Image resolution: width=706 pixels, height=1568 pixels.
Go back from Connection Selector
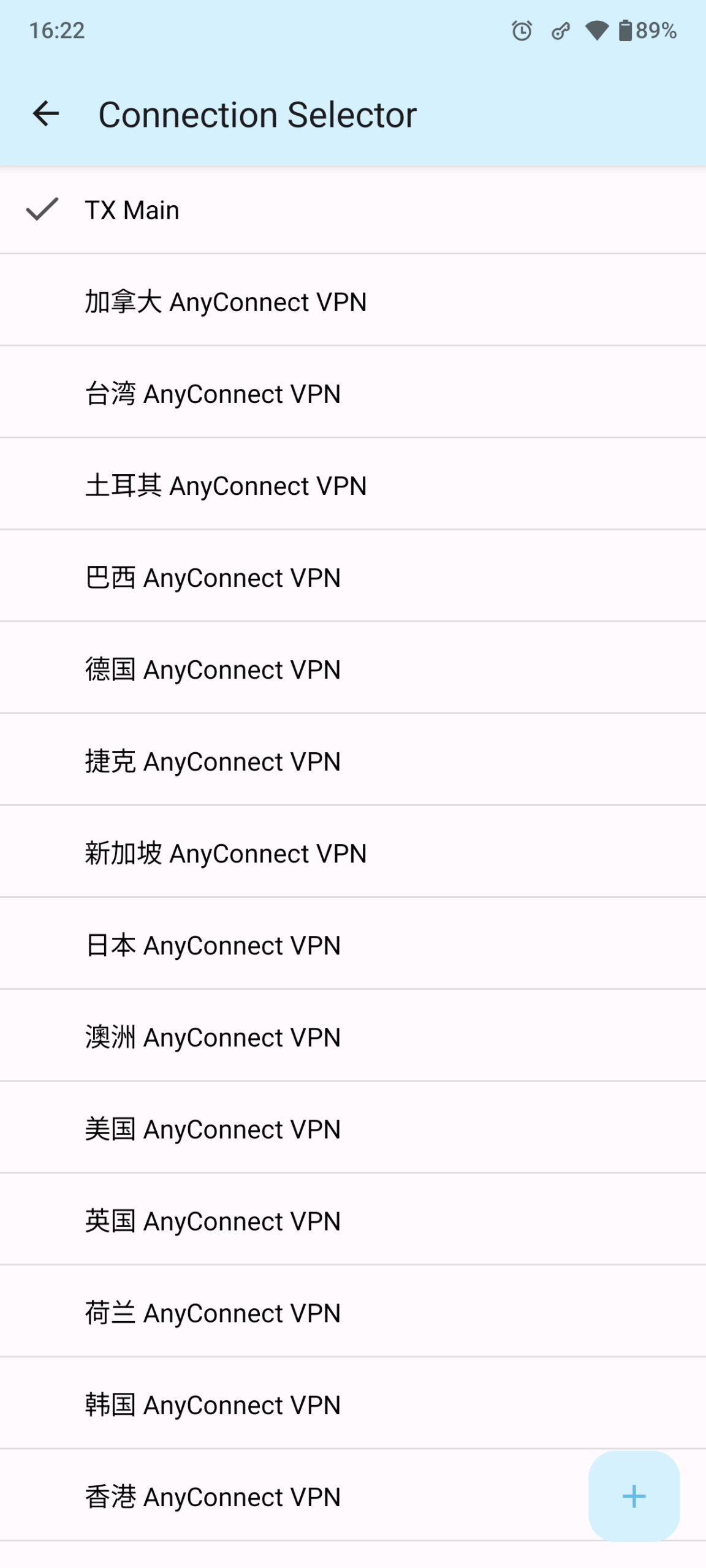(46, 114)
